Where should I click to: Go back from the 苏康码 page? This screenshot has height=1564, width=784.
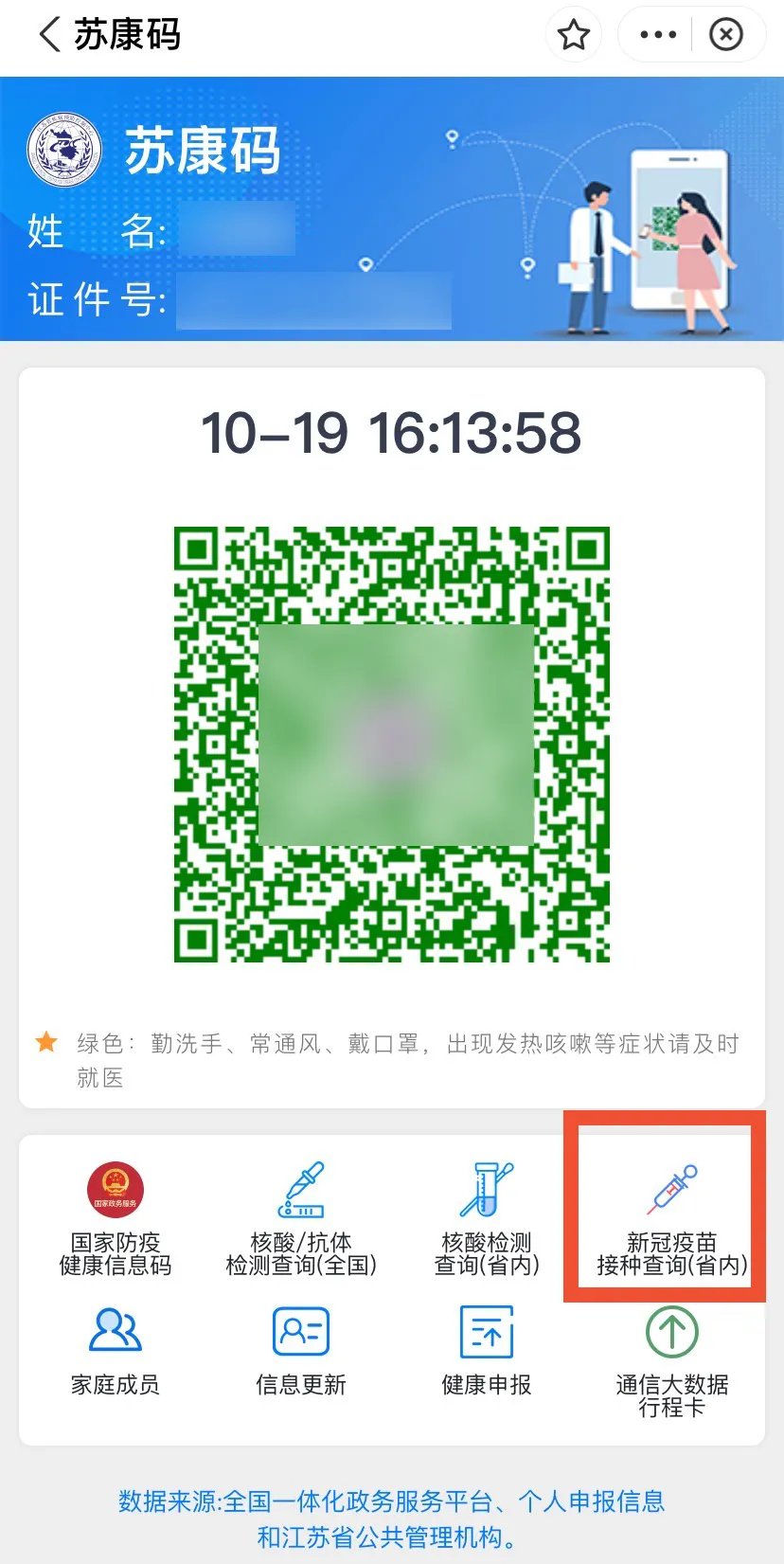pyautogui.click(x=49, y=36)
